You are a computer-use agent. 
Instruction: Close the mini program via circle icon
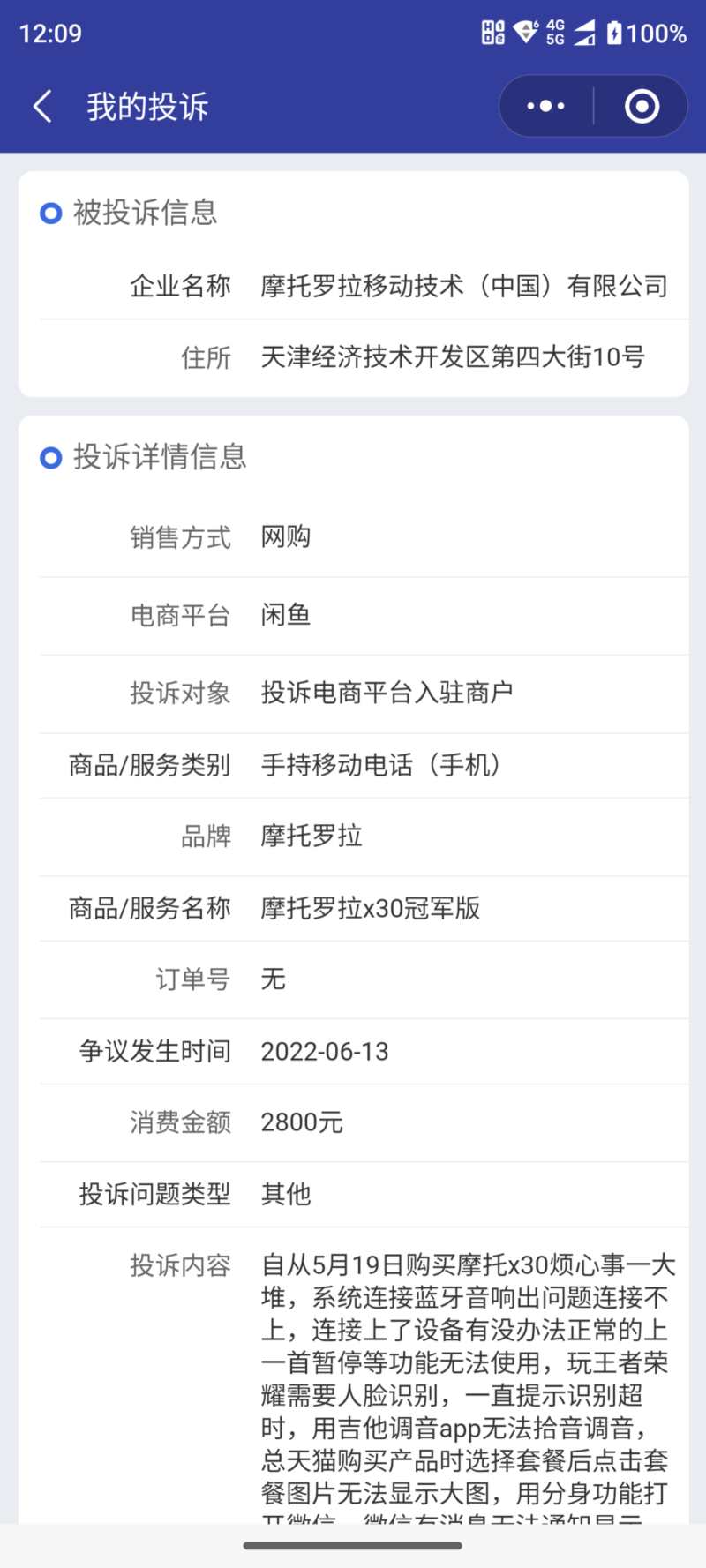pos(642,107)
